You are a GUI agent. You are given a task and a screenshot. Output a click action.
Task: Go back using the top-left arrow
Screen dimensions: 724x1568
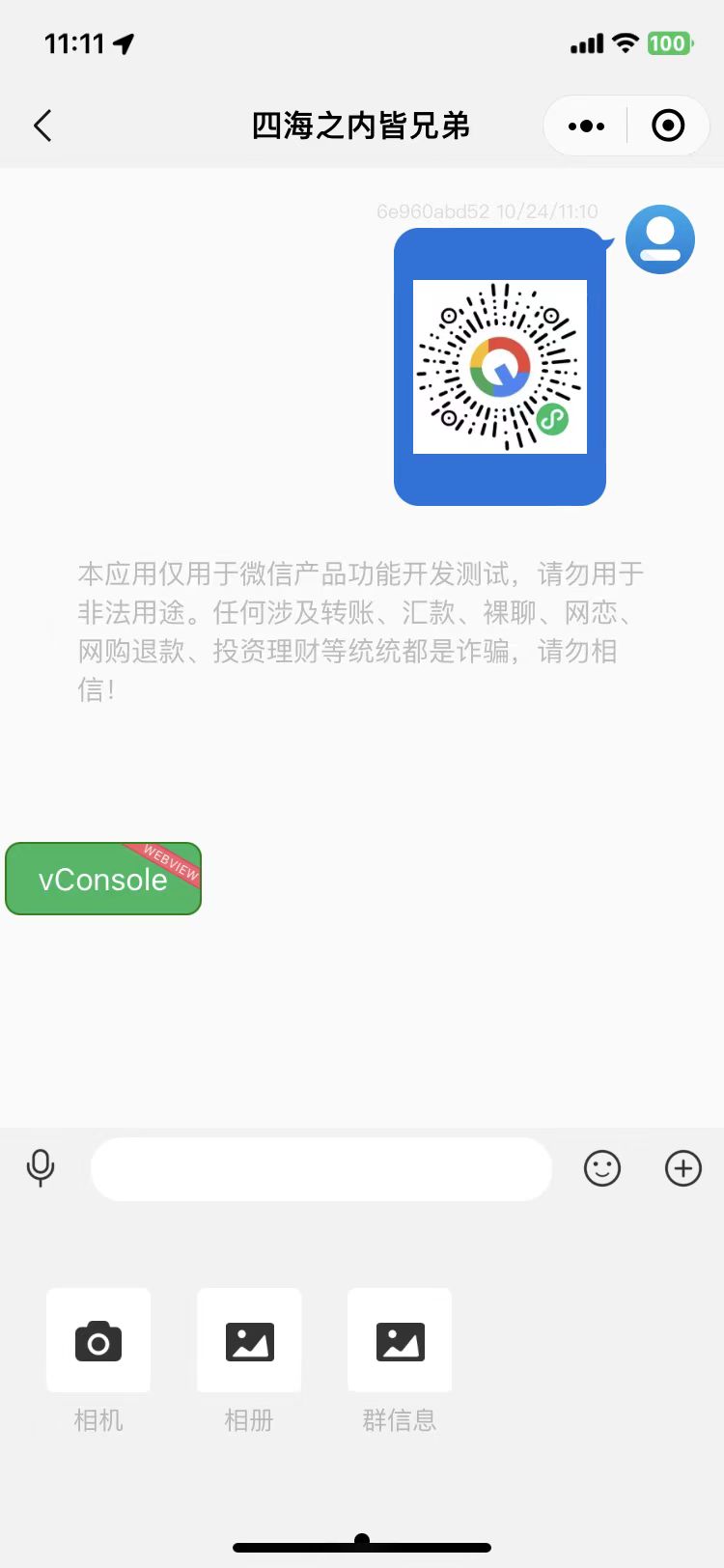(42, 126)
